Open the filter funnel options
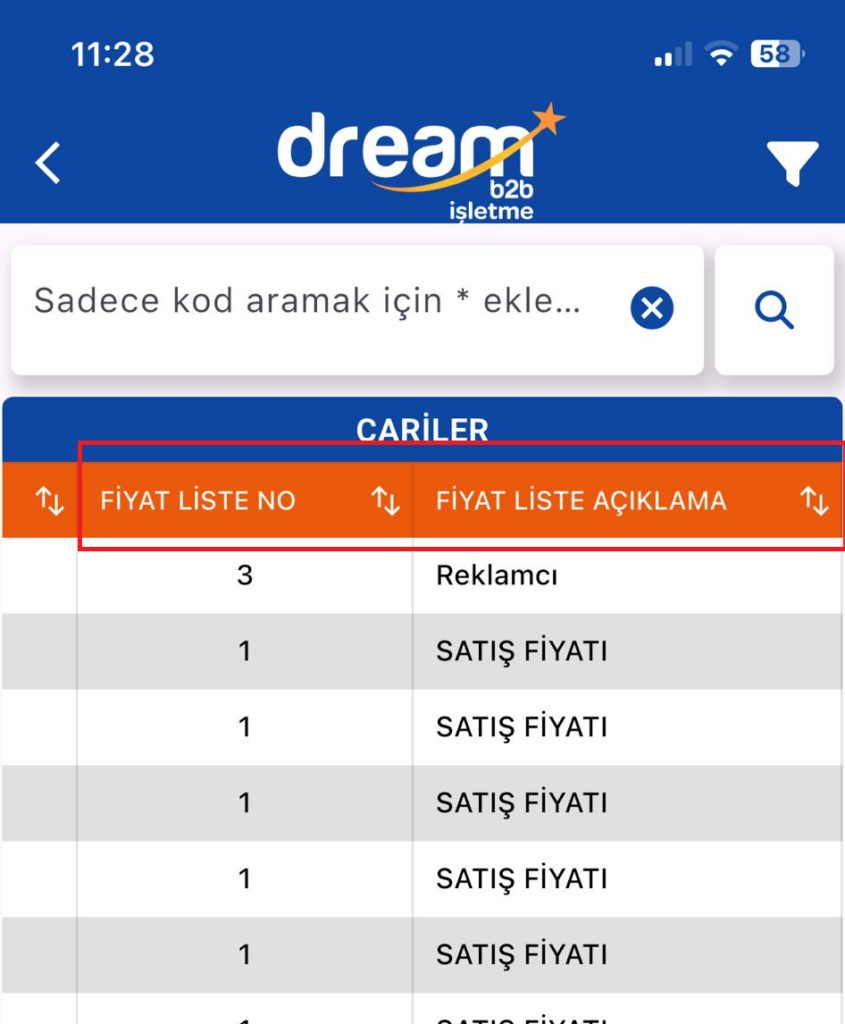The image size is (845, 1024). (x=792, y=163)
